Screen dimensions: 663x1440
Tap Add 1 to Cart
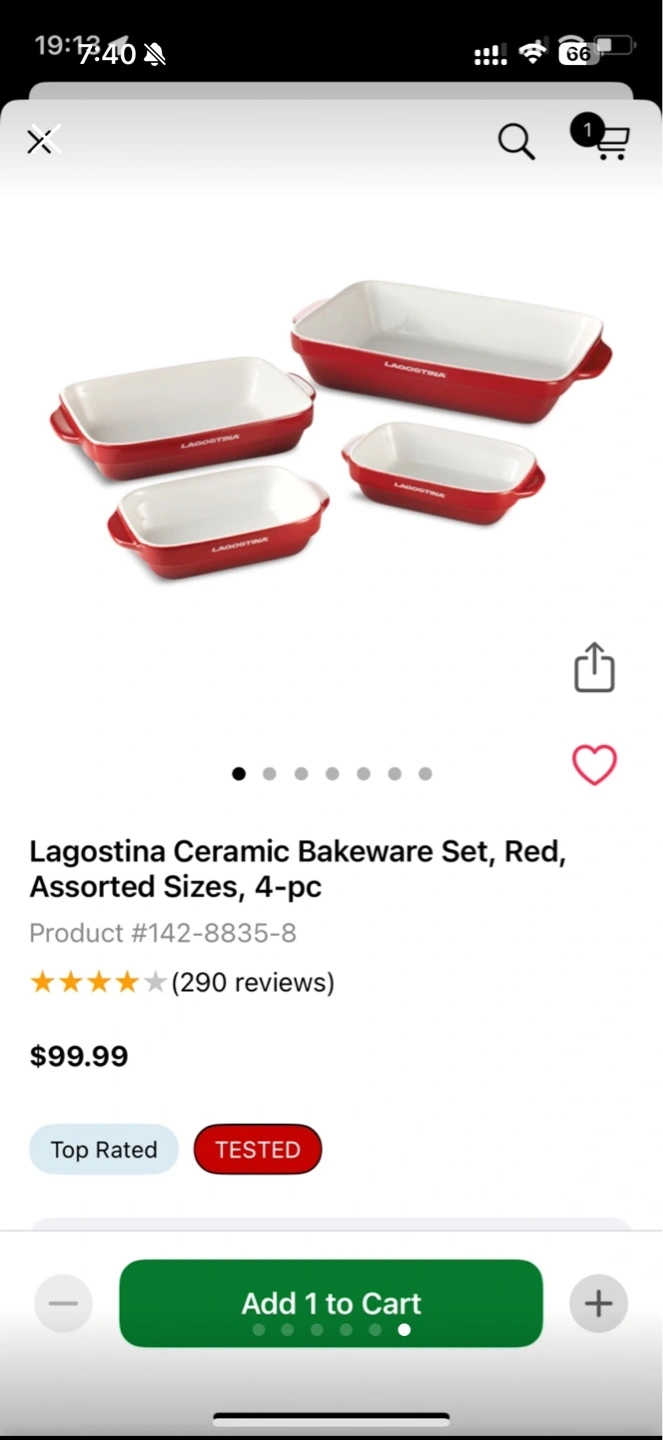(331, 1303)
